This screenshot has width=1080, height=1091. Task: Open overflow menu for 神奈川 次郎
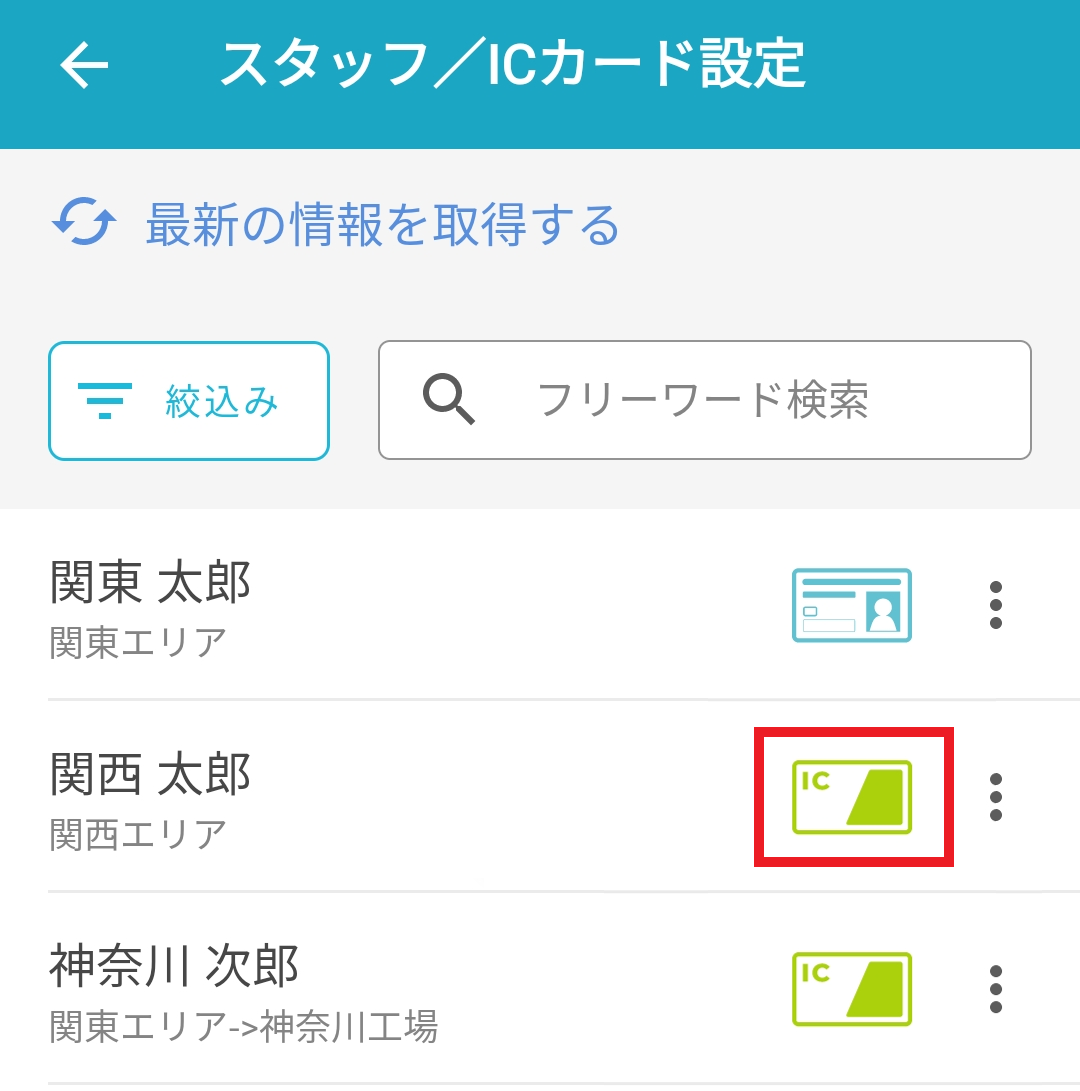(995, 989)
